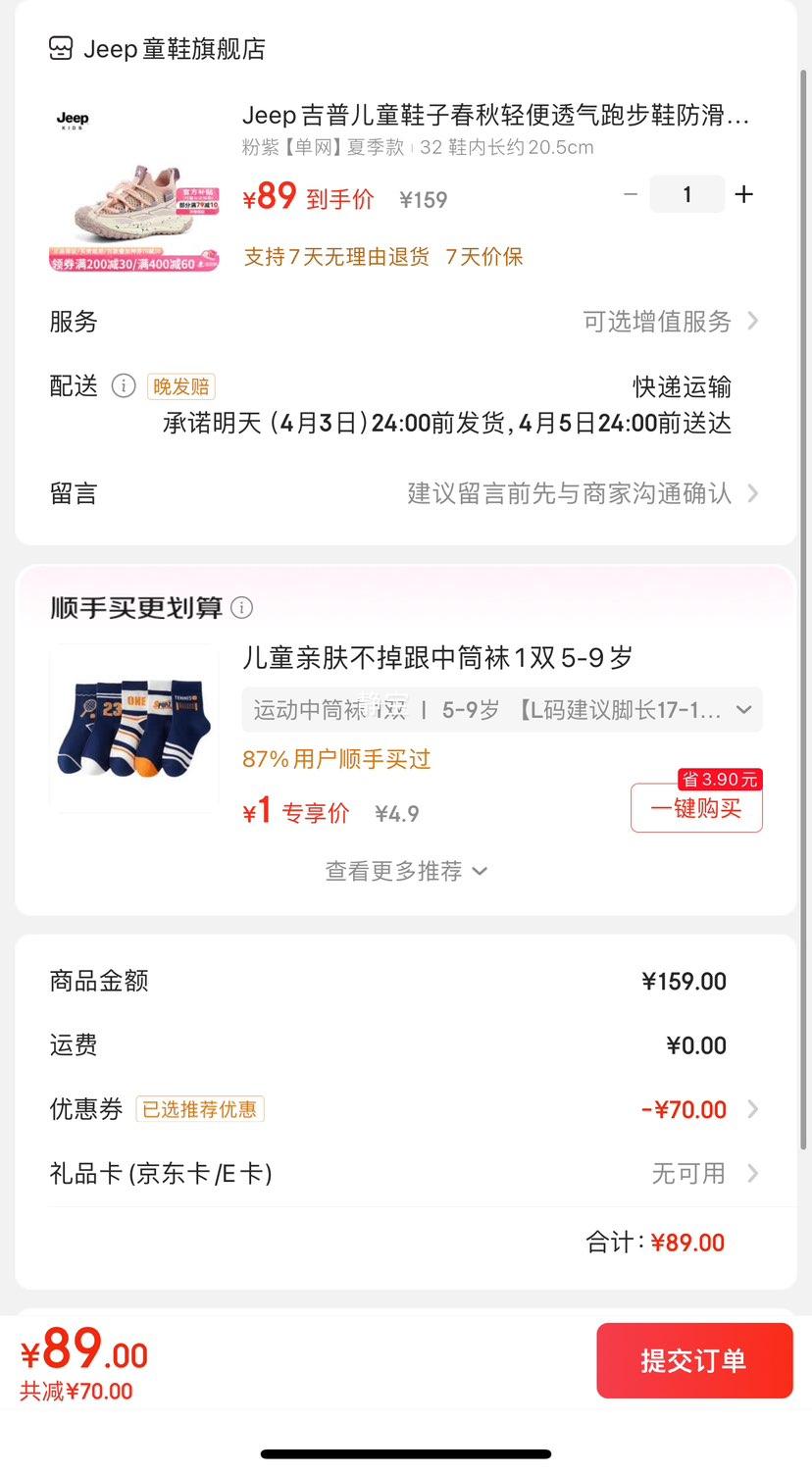This screenshot has height=1474, width=812.
Task: Show info icon beside 顺手买更划算
Action: 241,608
